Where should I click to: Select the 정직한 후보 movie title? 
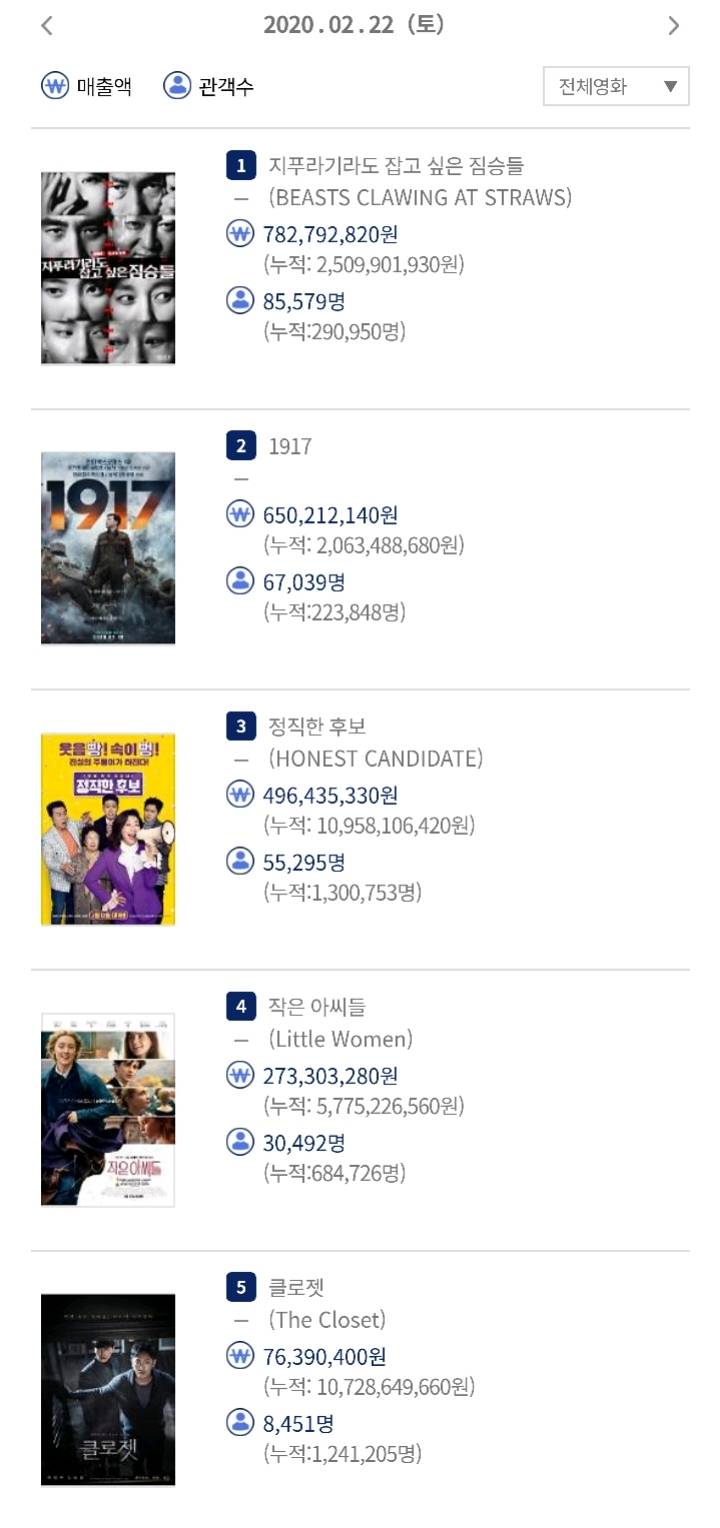[317, 726]
